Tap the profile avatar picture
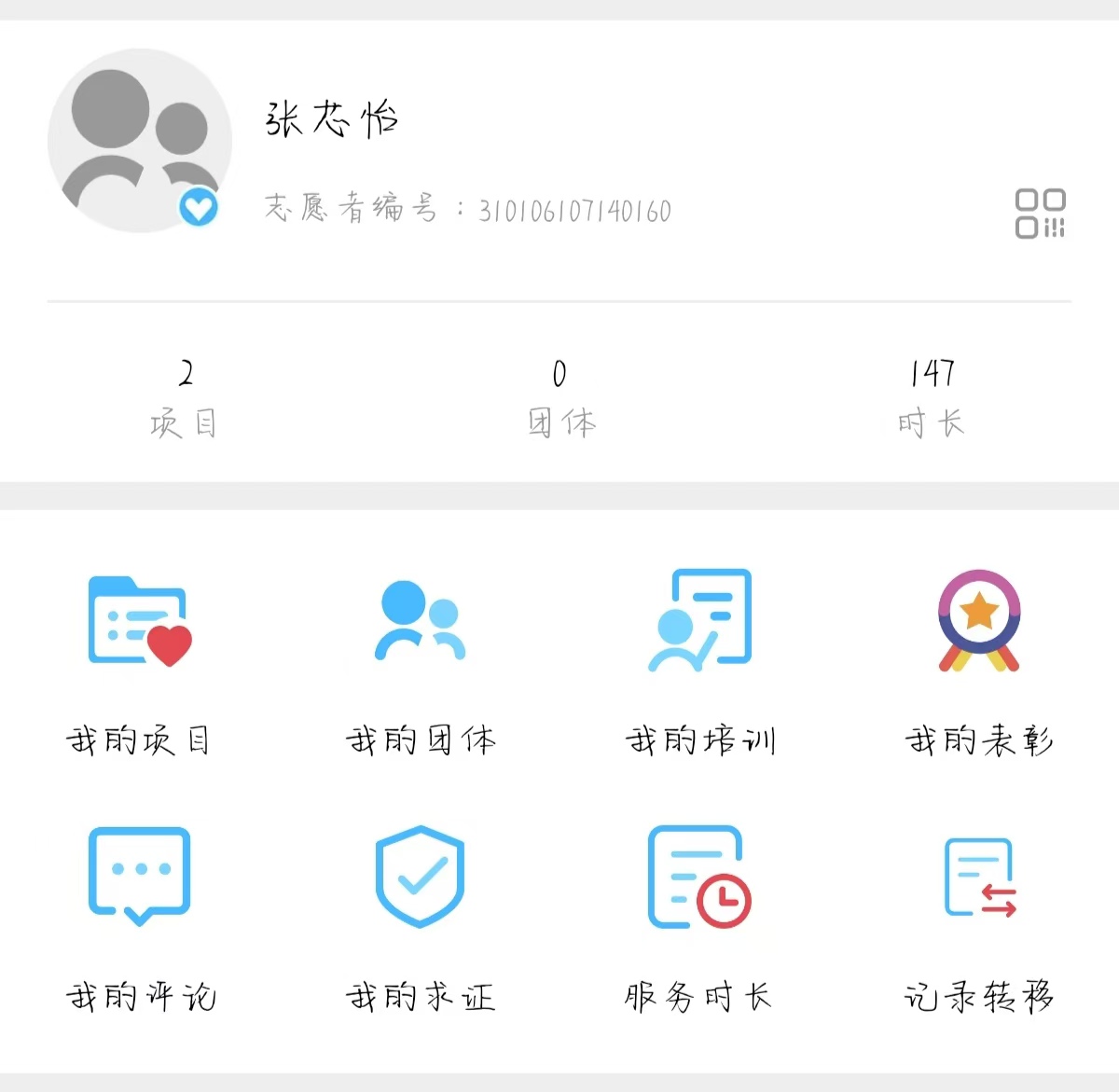1119x1092 pixels. coord(140,141)
